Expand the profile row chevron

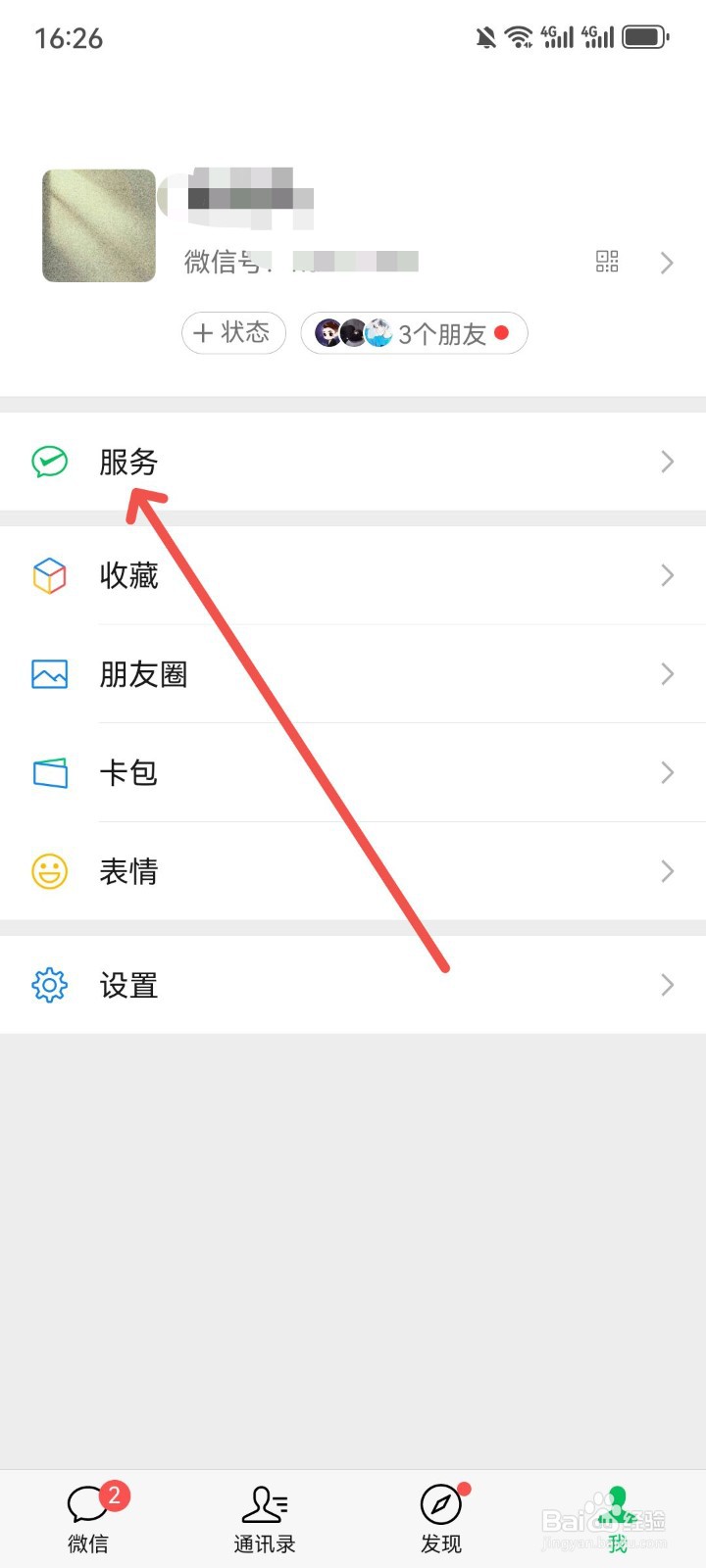coord(668,263)
